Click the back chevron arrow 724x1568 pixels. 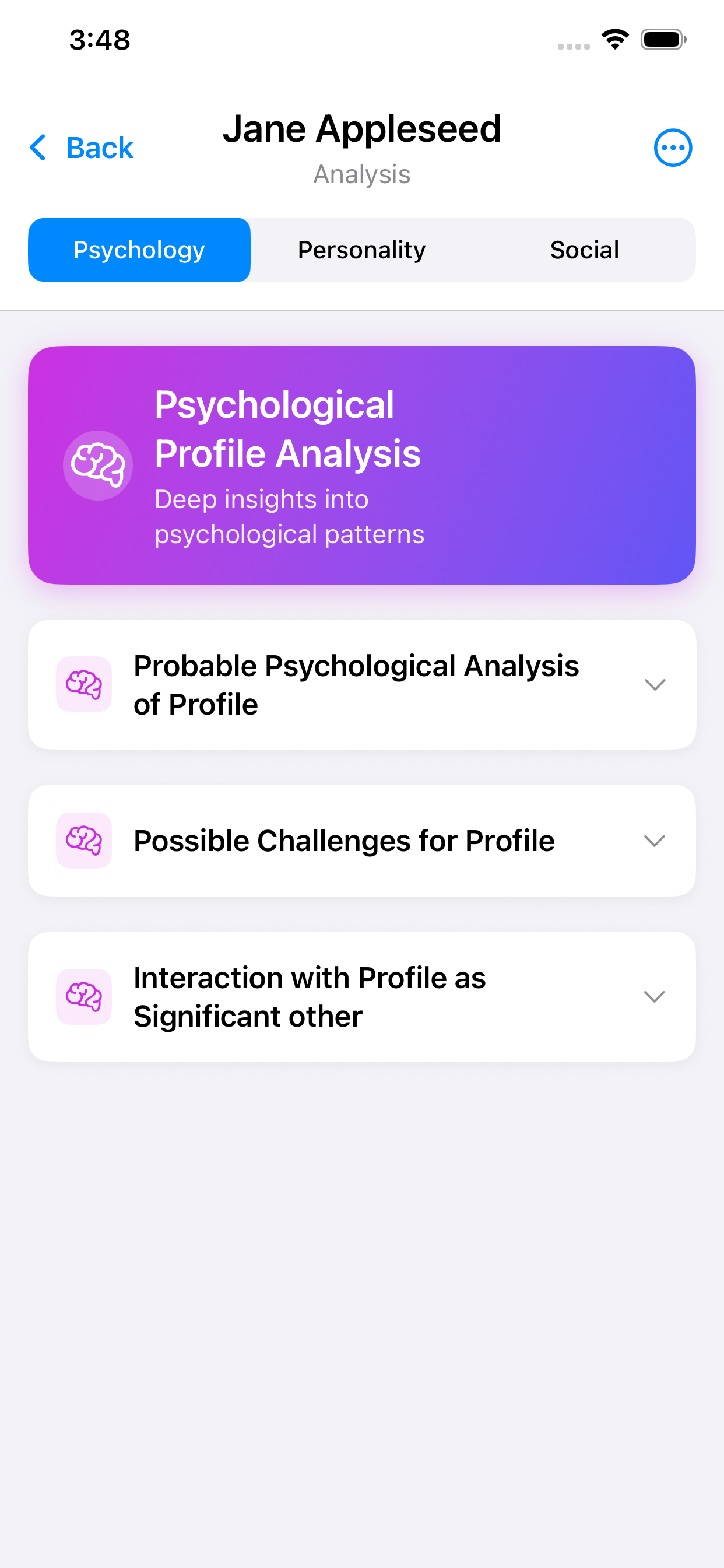click(x=38, y=148)
